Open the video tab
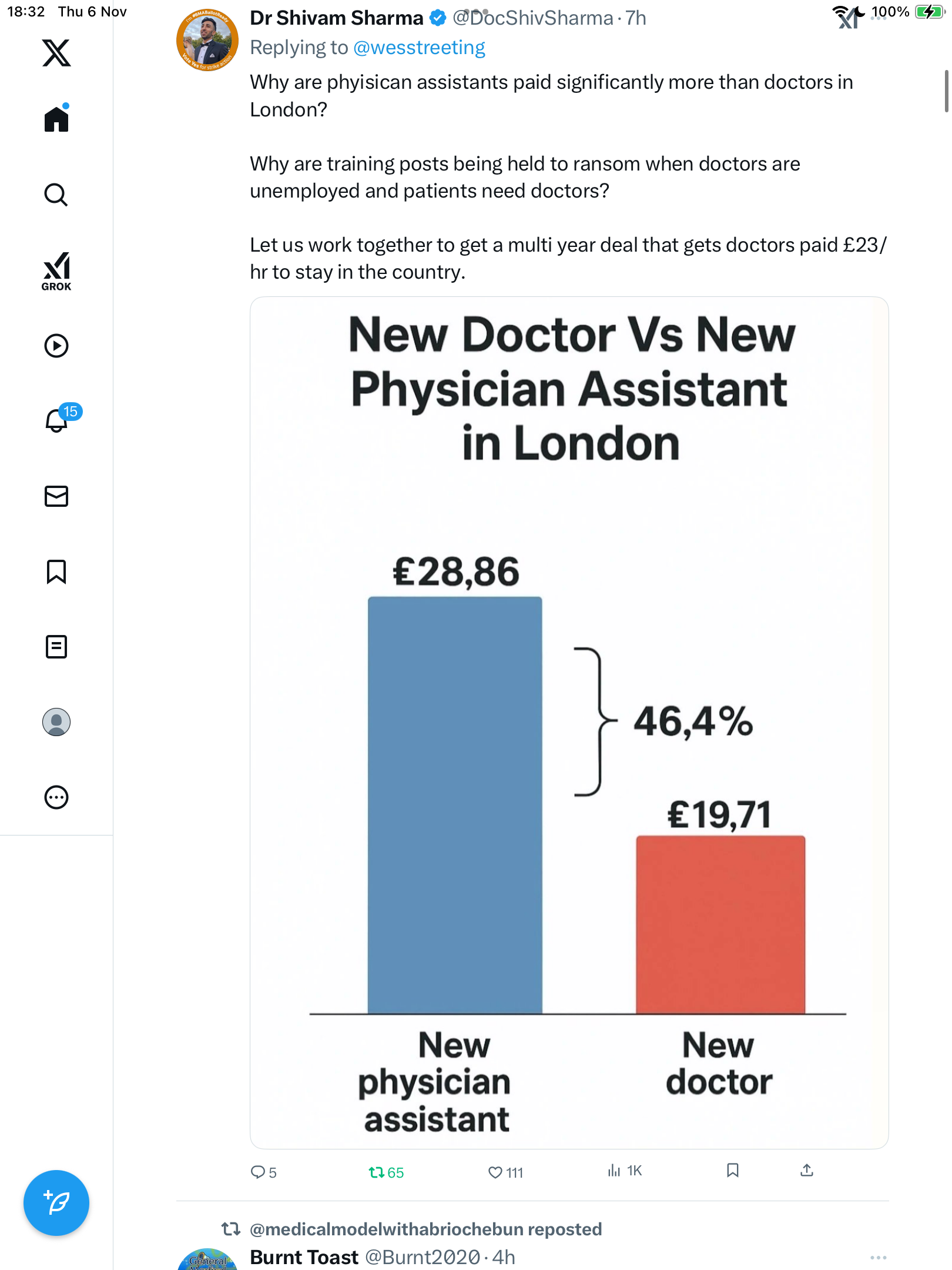The height and width of the screenshot is (1270, 952). 56,346
